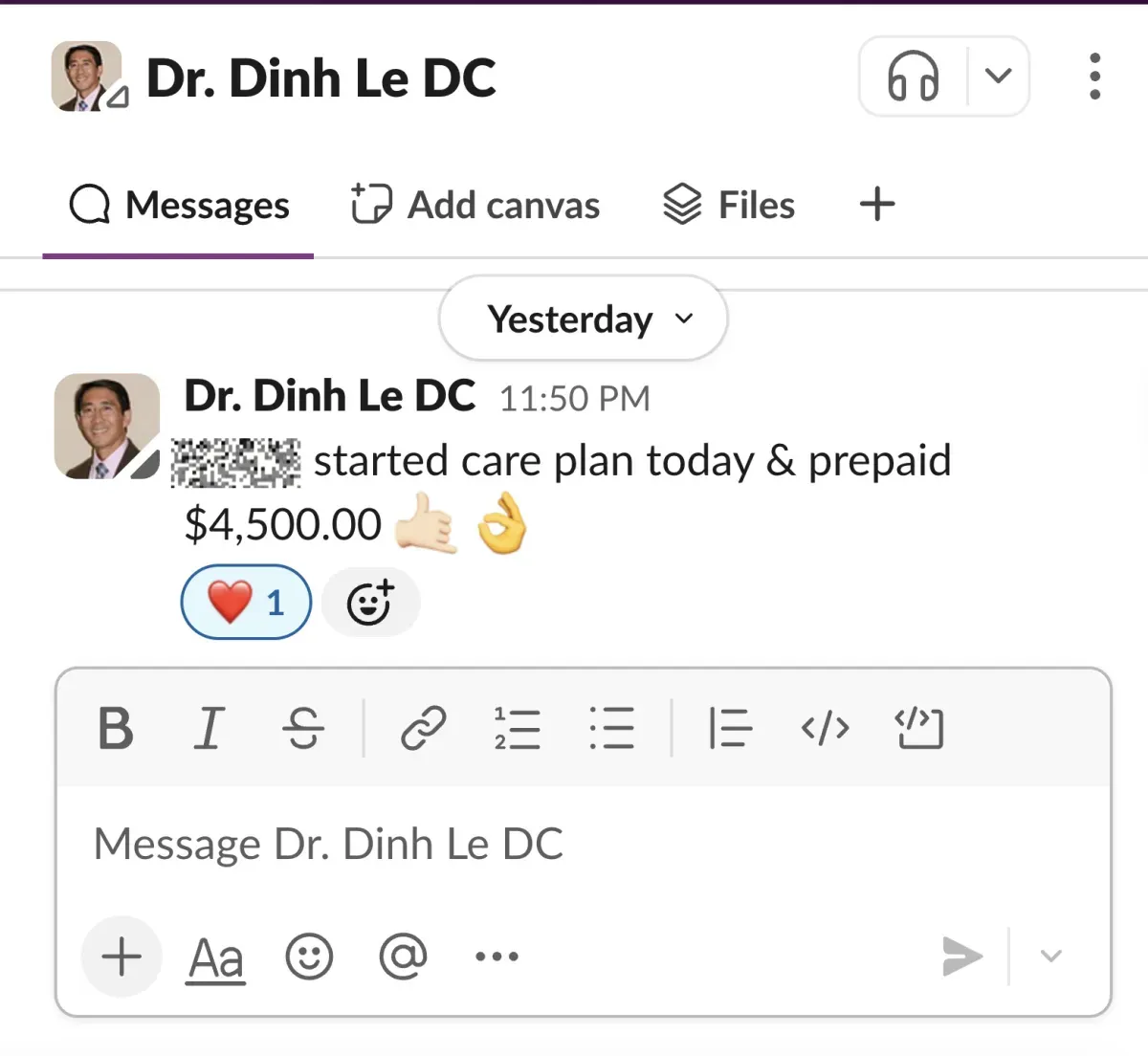
Task: Tap the Message Dr. Dinh Le DC field
Action: (x=583, y=845)
